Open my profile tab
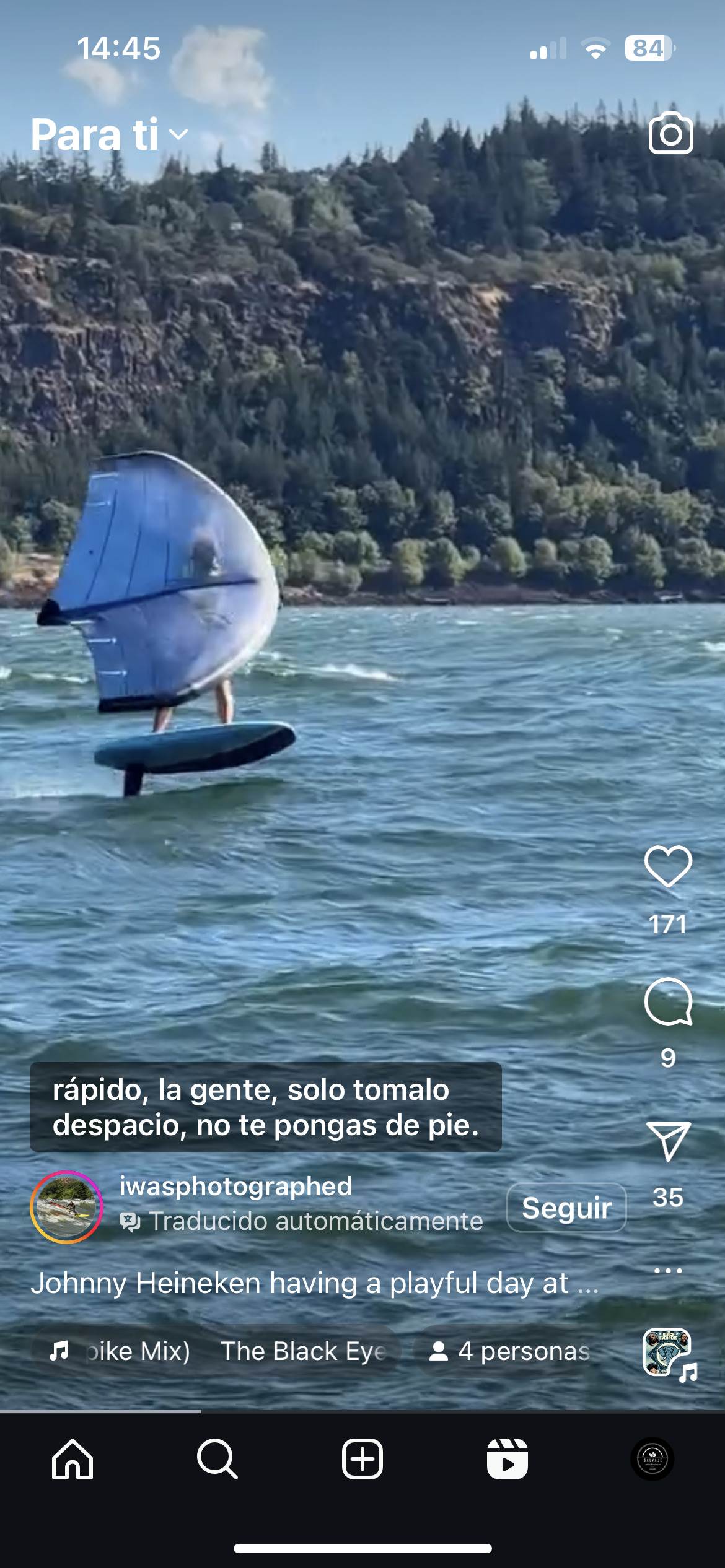The image size is (725, 1568). (x=652, y=1459)
